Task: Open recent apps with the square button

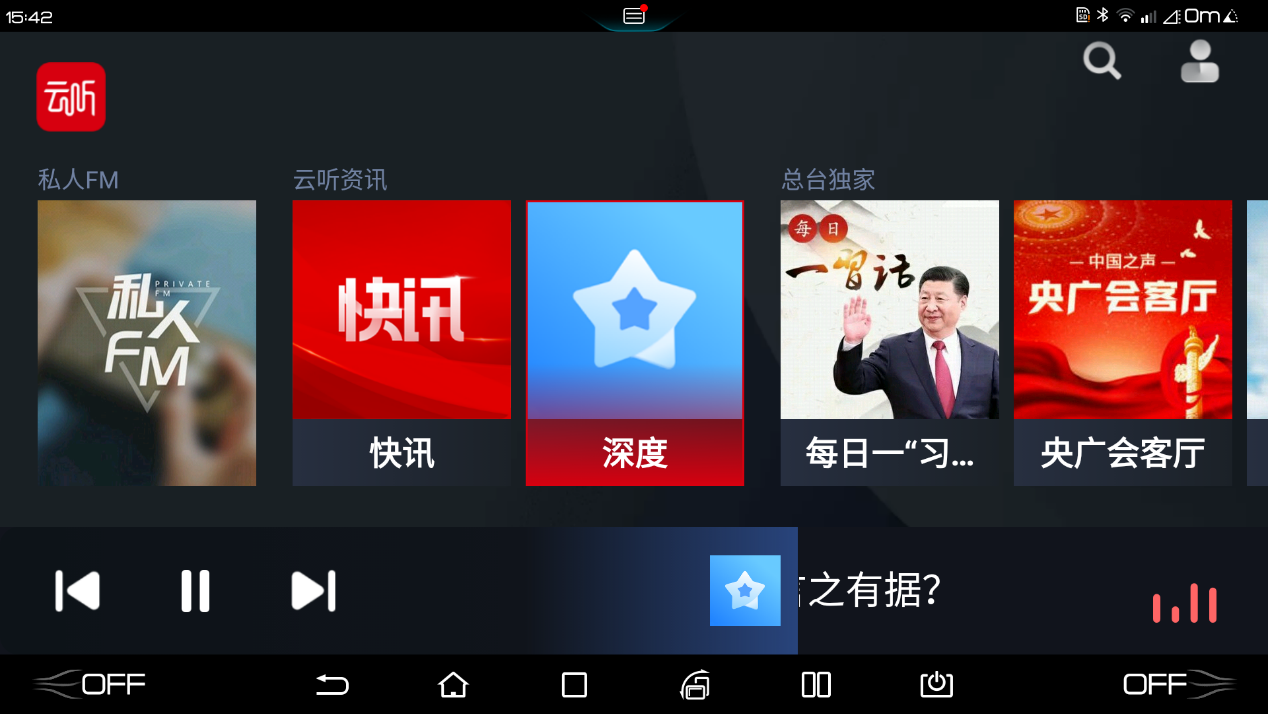Action: pos(574,685)
